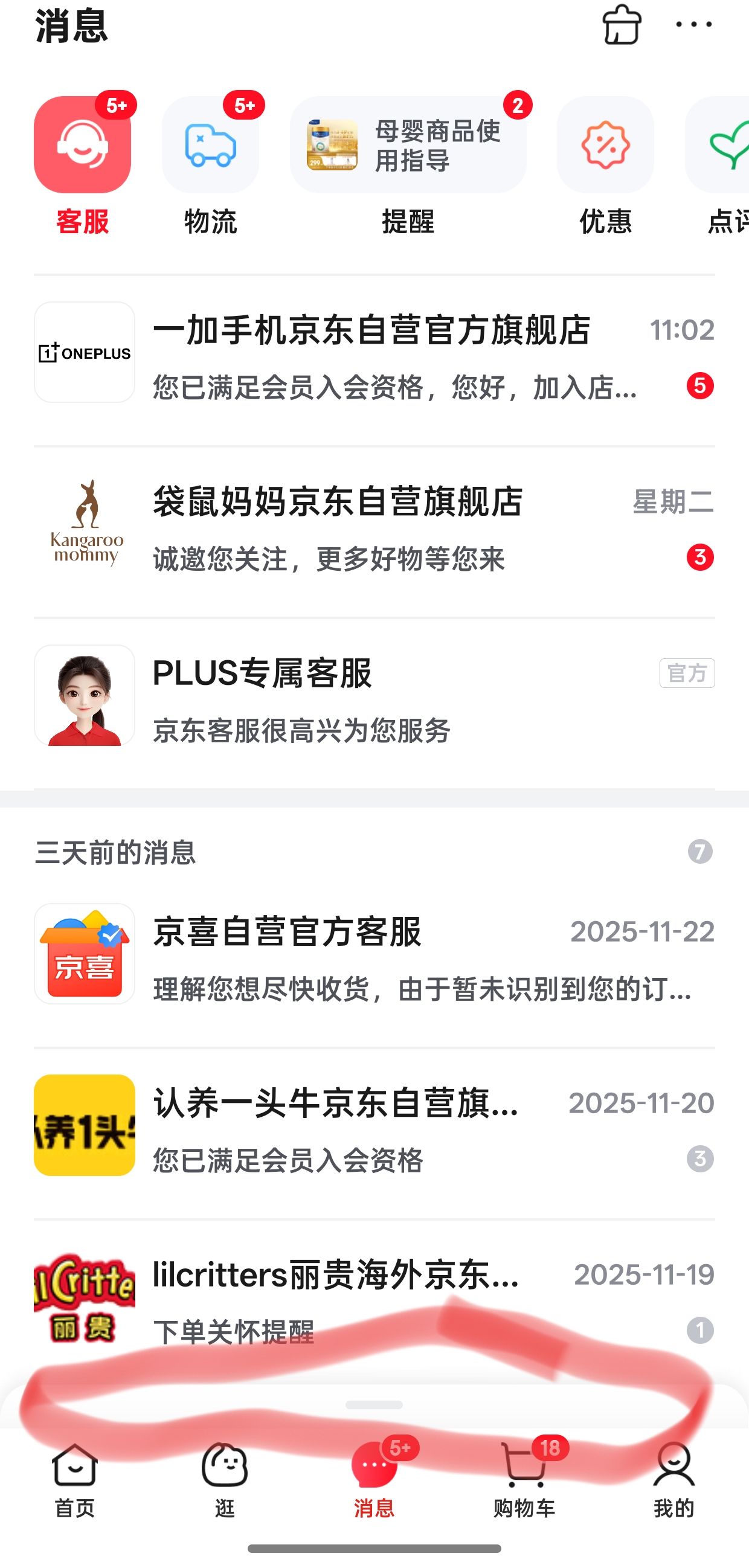749x1568 pixels.
Task: Open the 购物车 shopping cart tab
Action: [x=524, y=1480]
